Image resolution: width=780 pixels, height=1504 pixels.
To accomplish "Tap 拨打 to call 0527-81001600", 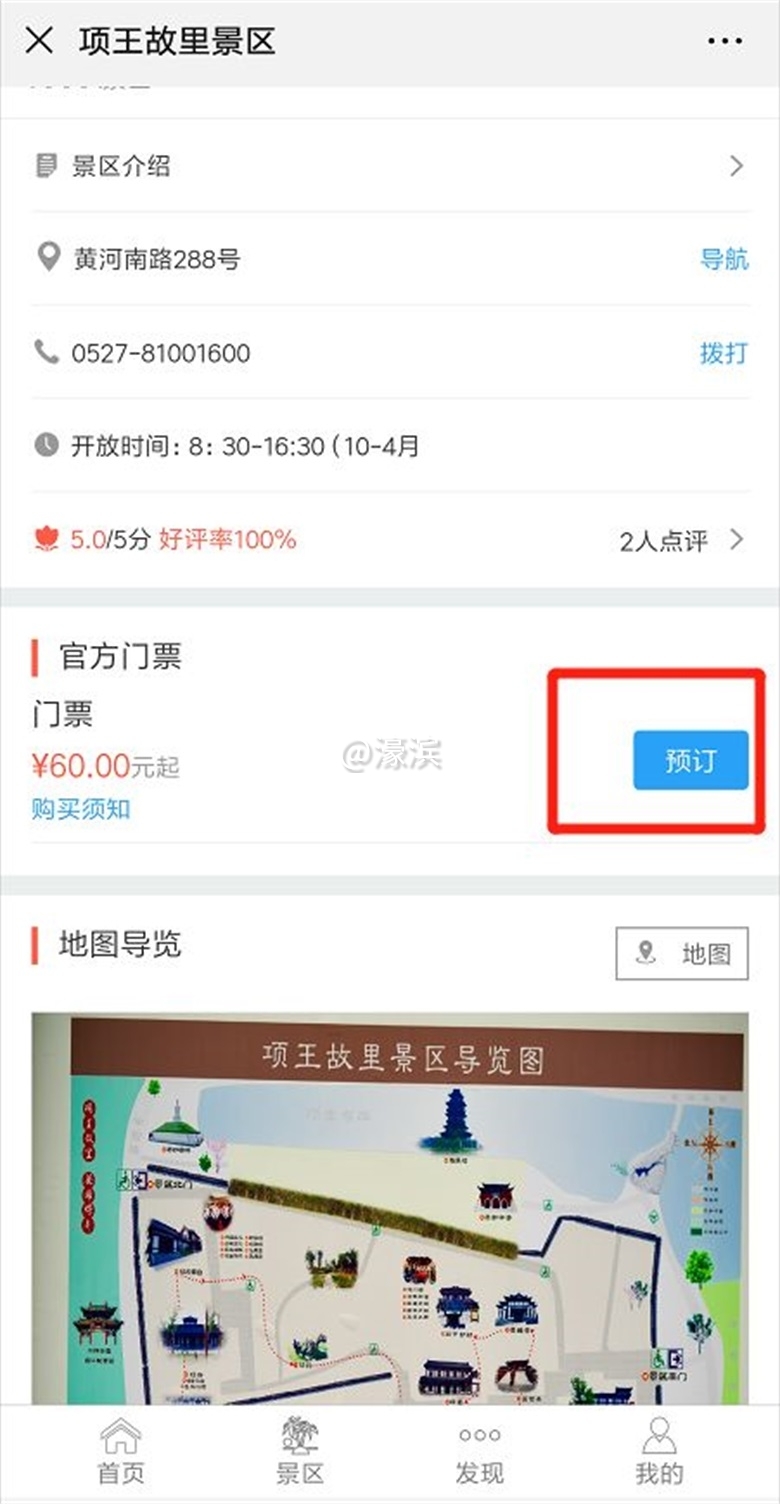I will coord(724,353).
